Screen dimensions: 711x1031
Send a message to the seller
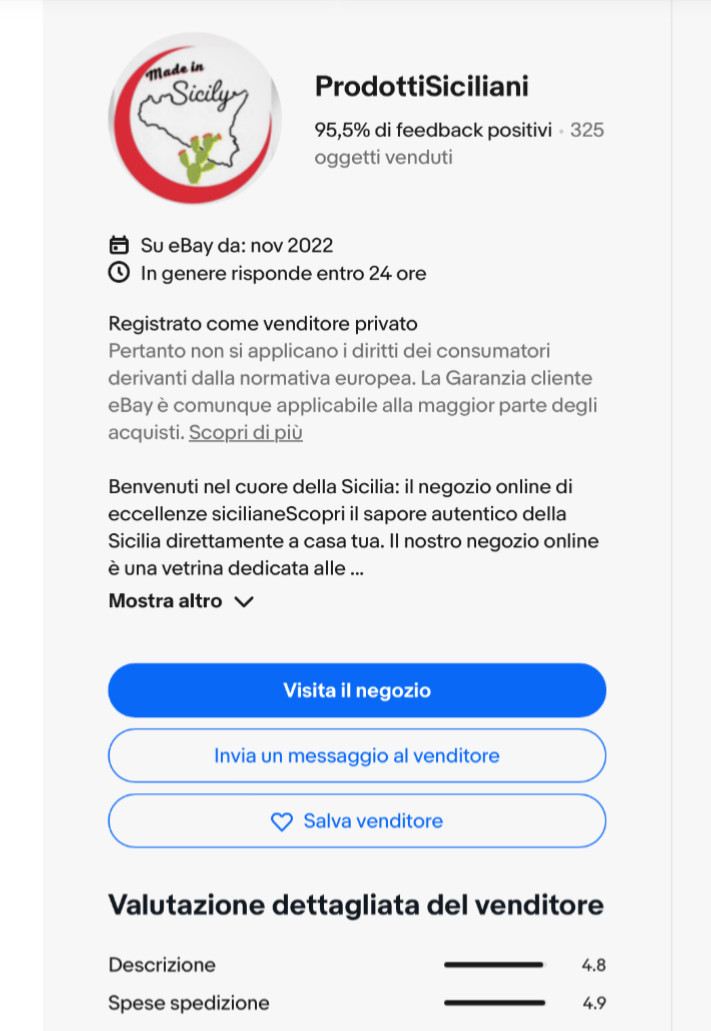tap(357, 756)
